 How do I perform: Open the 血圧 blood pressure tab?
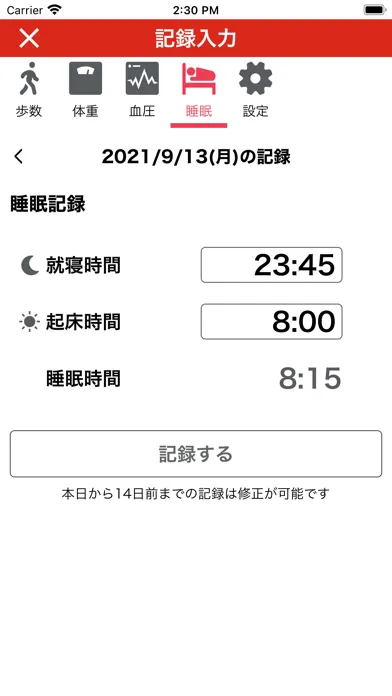(x=142, y=90)
